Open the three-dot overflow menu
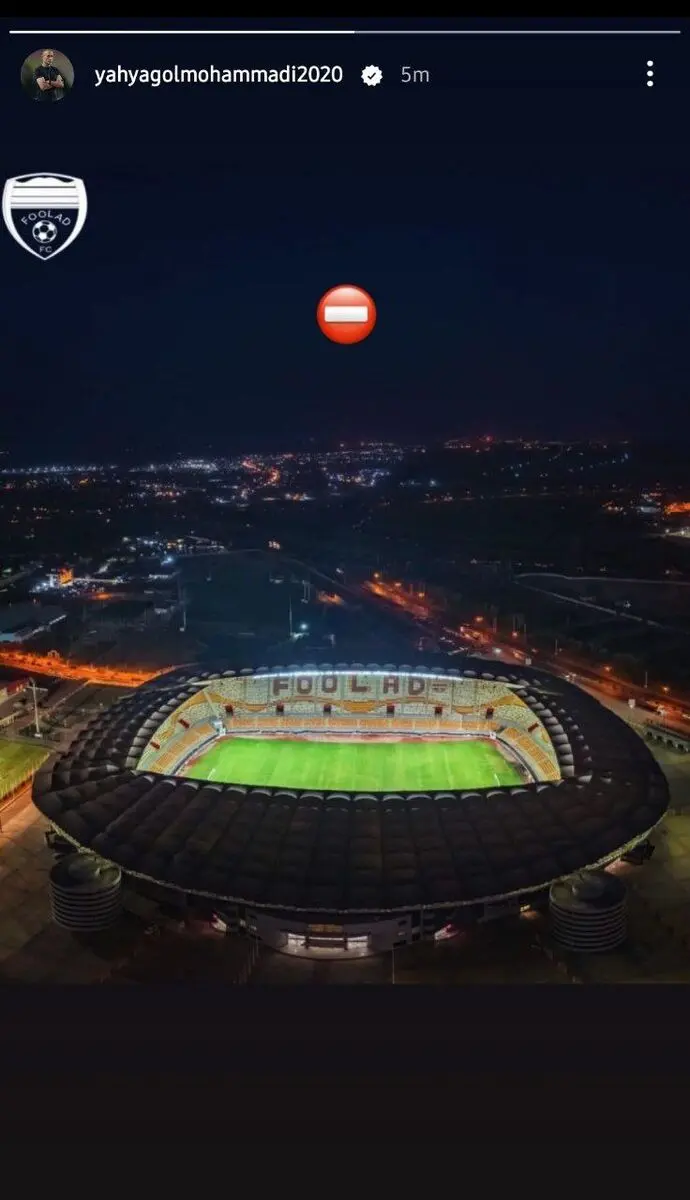The image size is (690, 1200). point(649,74)
